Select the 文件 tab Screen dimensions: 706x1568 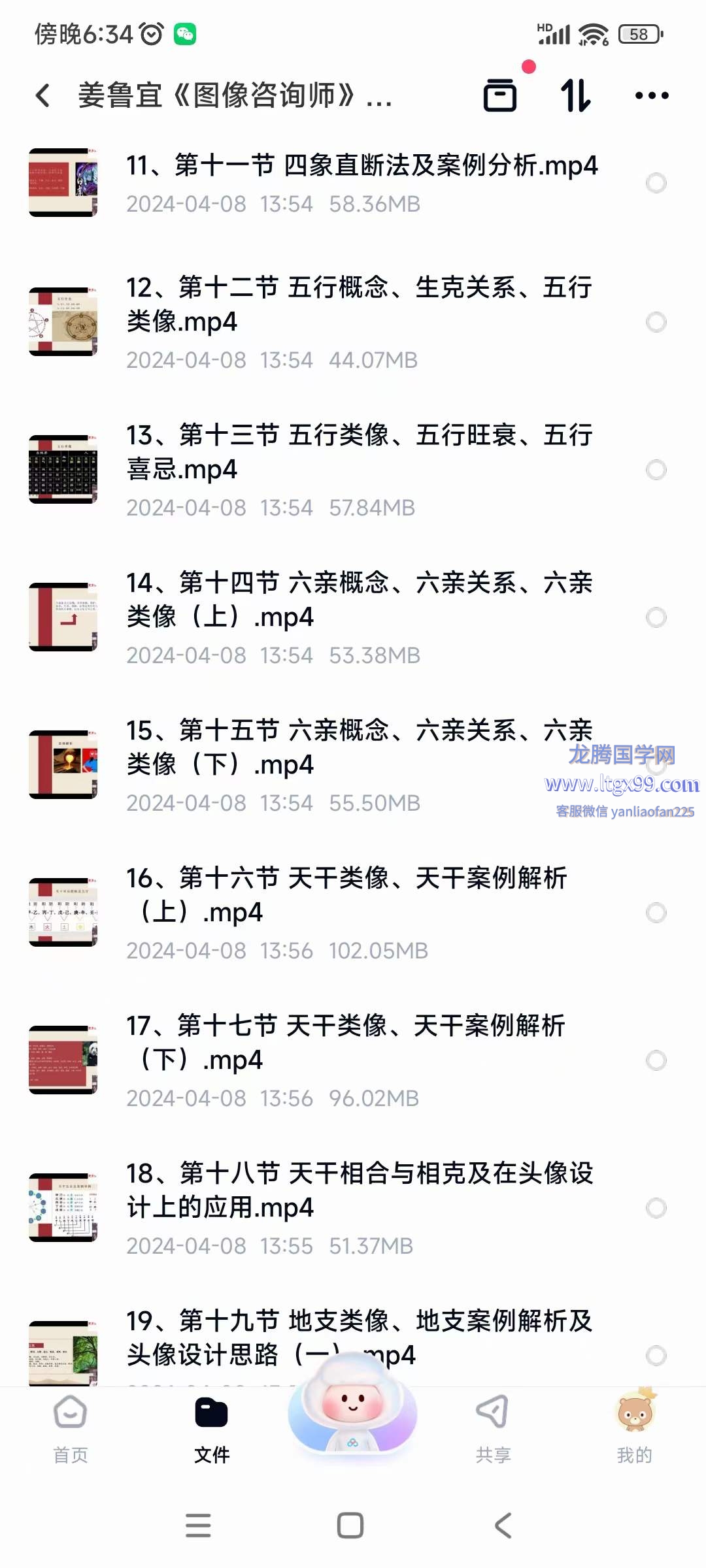(211, 1429)
